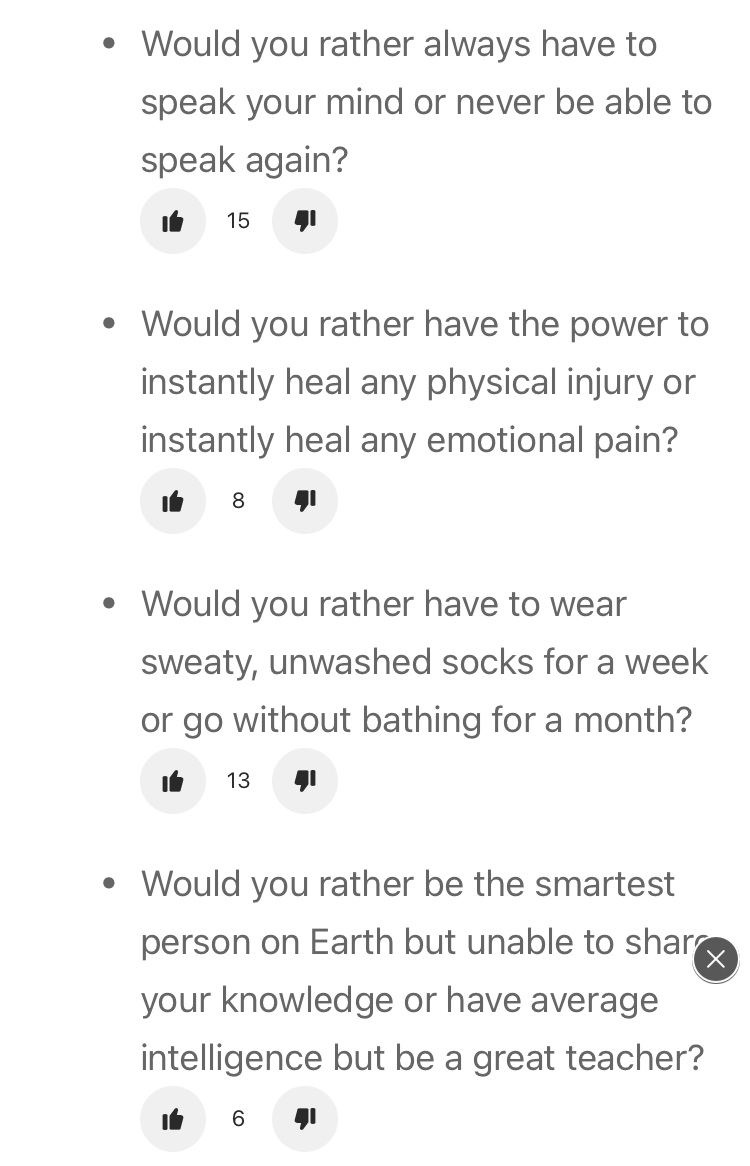Viewport: 750px width, 1166px height.
Task: Dismiss the floating overlay with the X
Action: click(716, 960)
